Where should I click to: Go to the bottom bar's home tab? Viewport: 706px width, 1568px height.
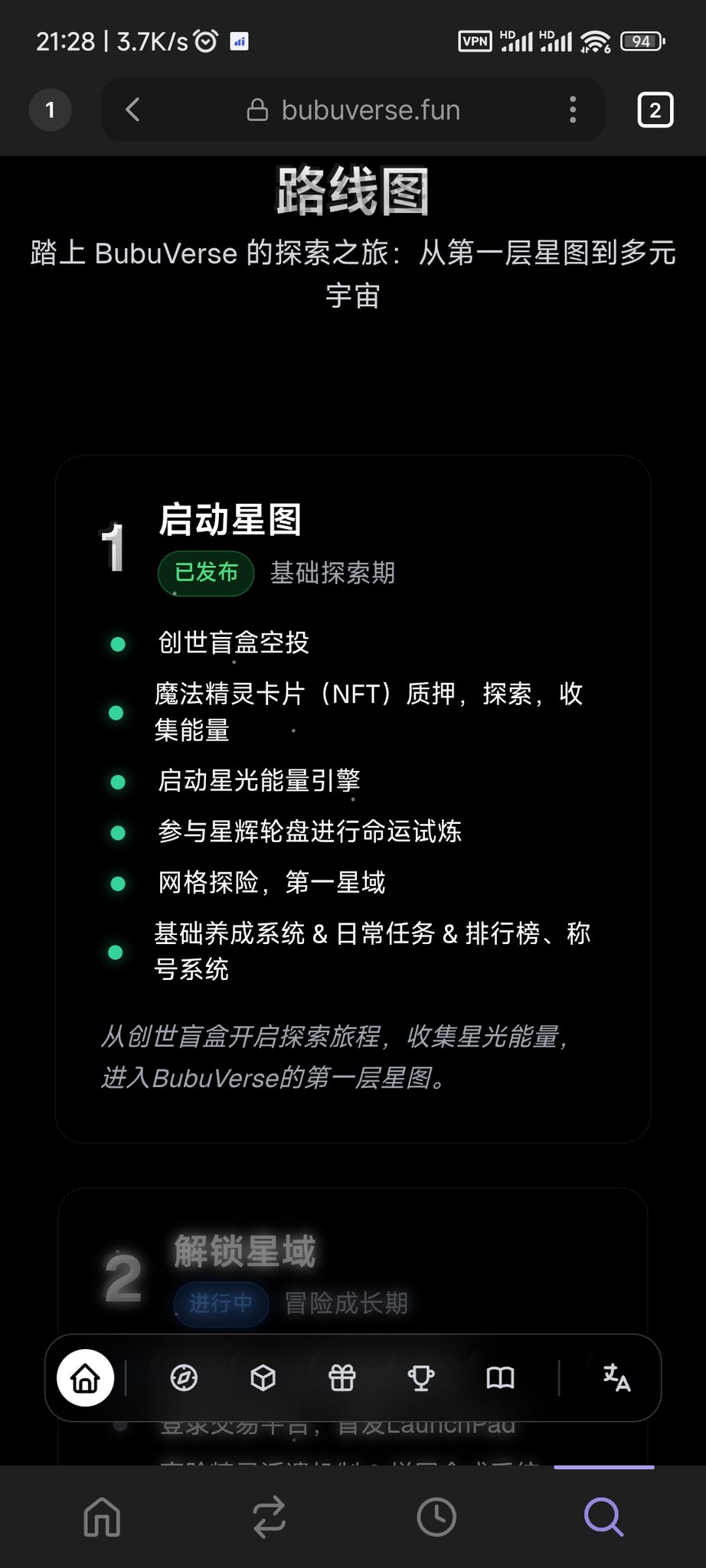click(x=102, y=1517)
